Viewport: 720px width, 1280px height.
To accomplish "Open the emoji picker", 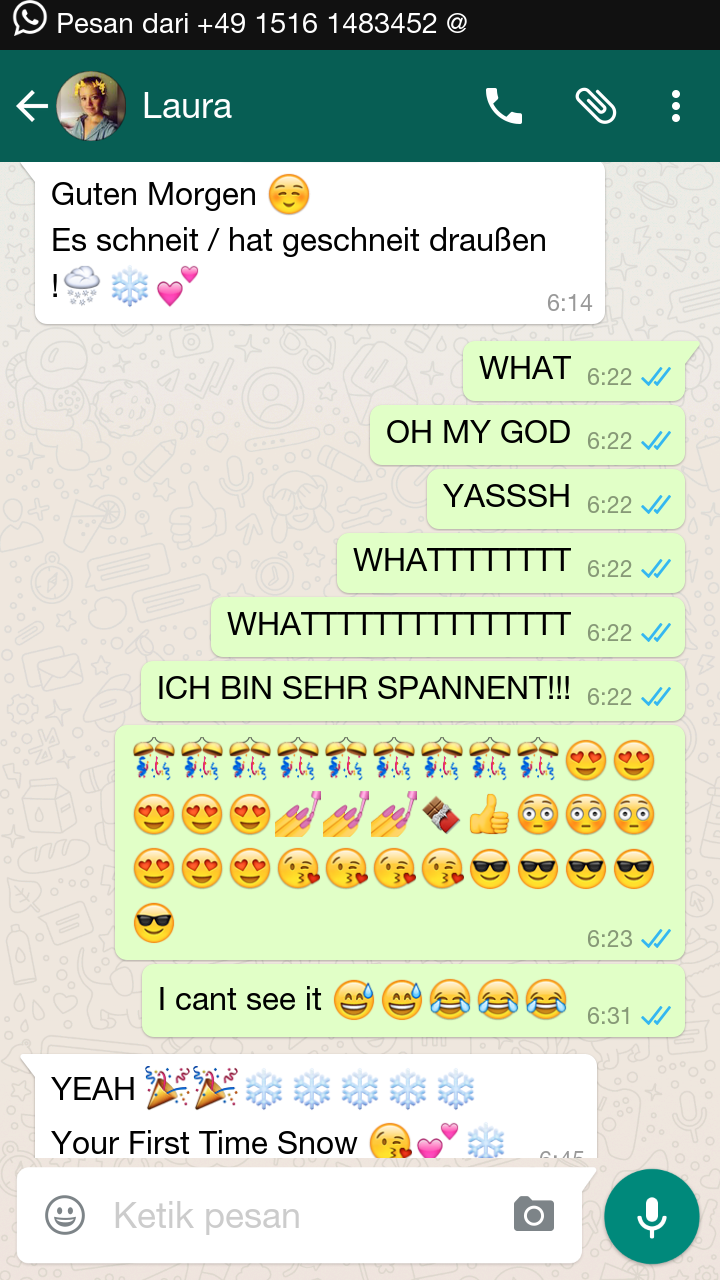I will click(65, 1215).
